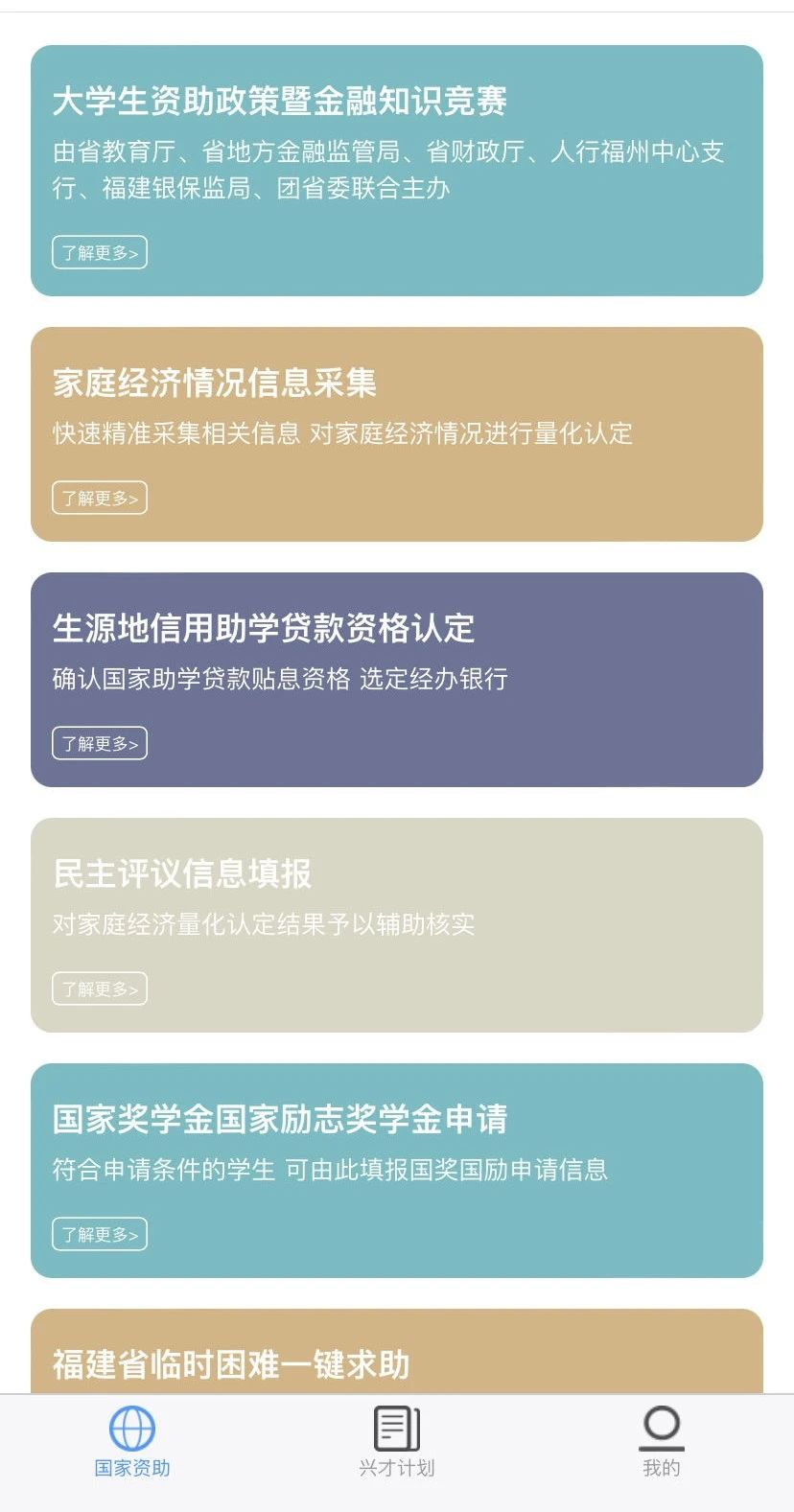794x1512 pixels.
Task: Open the 生源地信用助学贷款资格认定 card
Action: [x=397, y=680]
